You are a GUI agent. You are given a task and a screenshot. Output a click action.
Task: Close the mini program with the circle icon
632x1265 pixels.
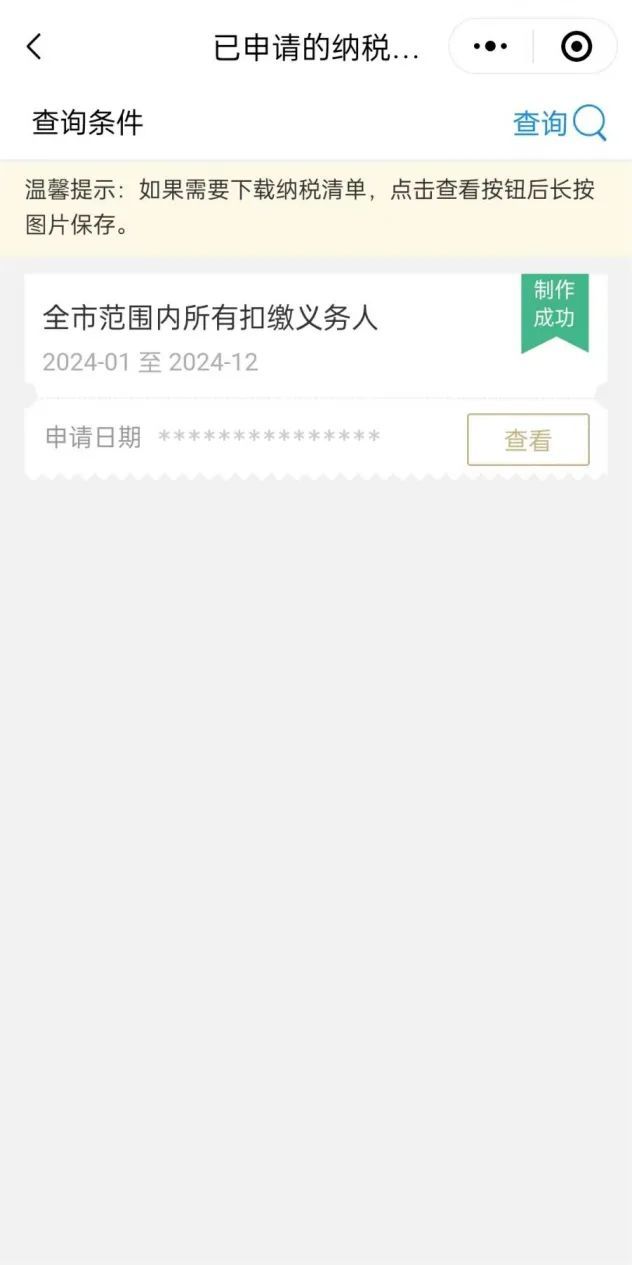[x=576, y=46]
